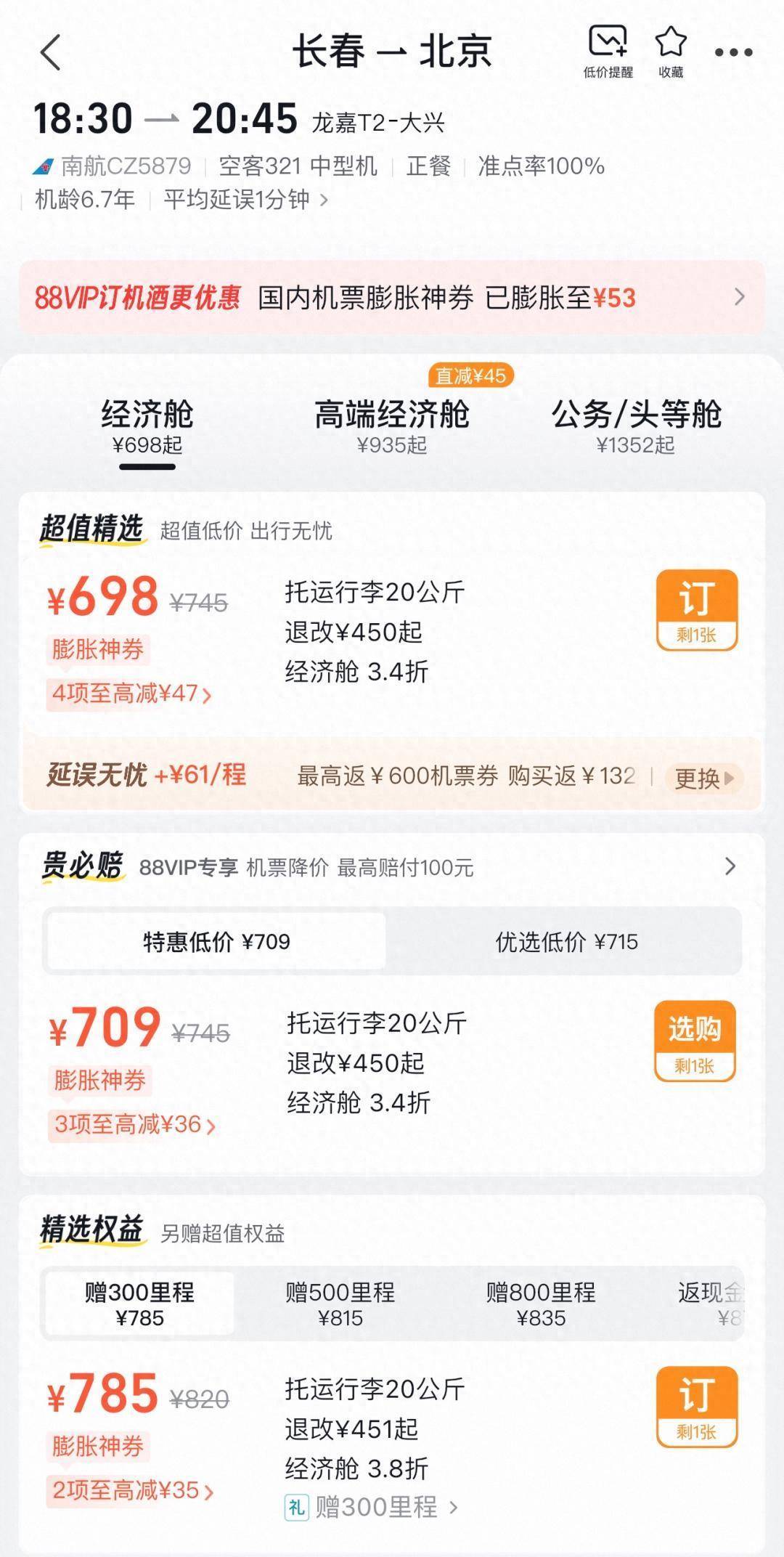The height and width of the screenshot is (1557, 784).
Task: Select the 经济舱 cabin tab
Action: [x=147, y=426]
